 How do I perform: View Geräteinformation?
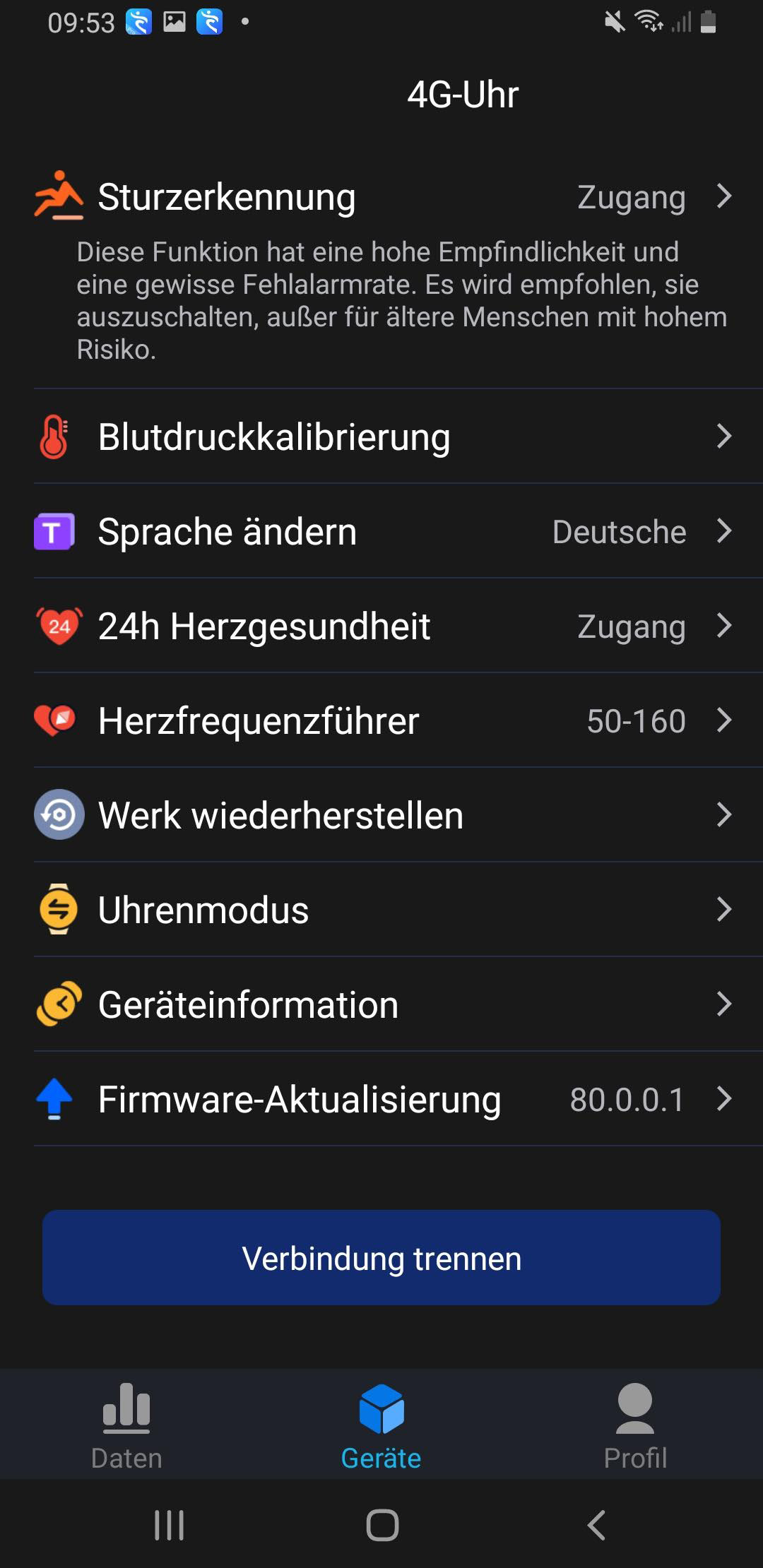[x=381, y=1004]
